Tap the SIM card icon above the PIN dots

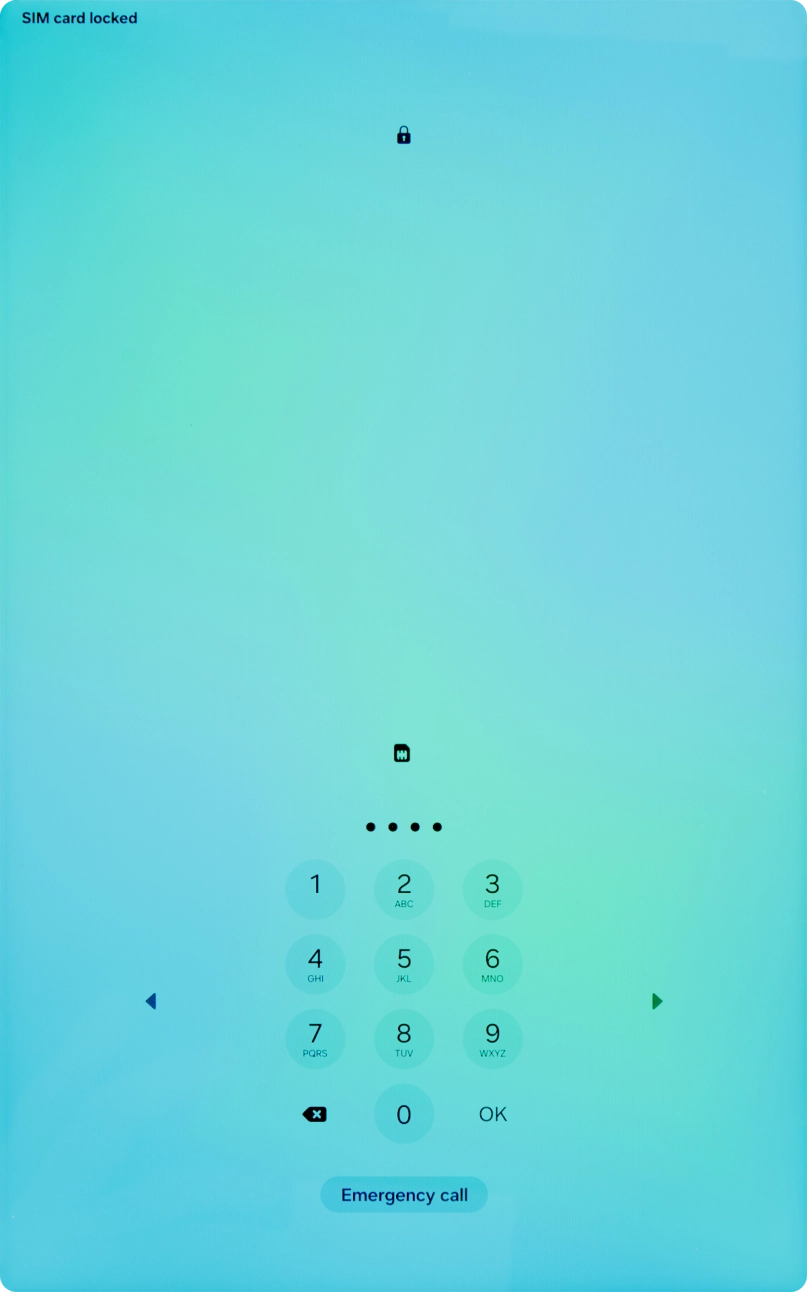(403, 752)
